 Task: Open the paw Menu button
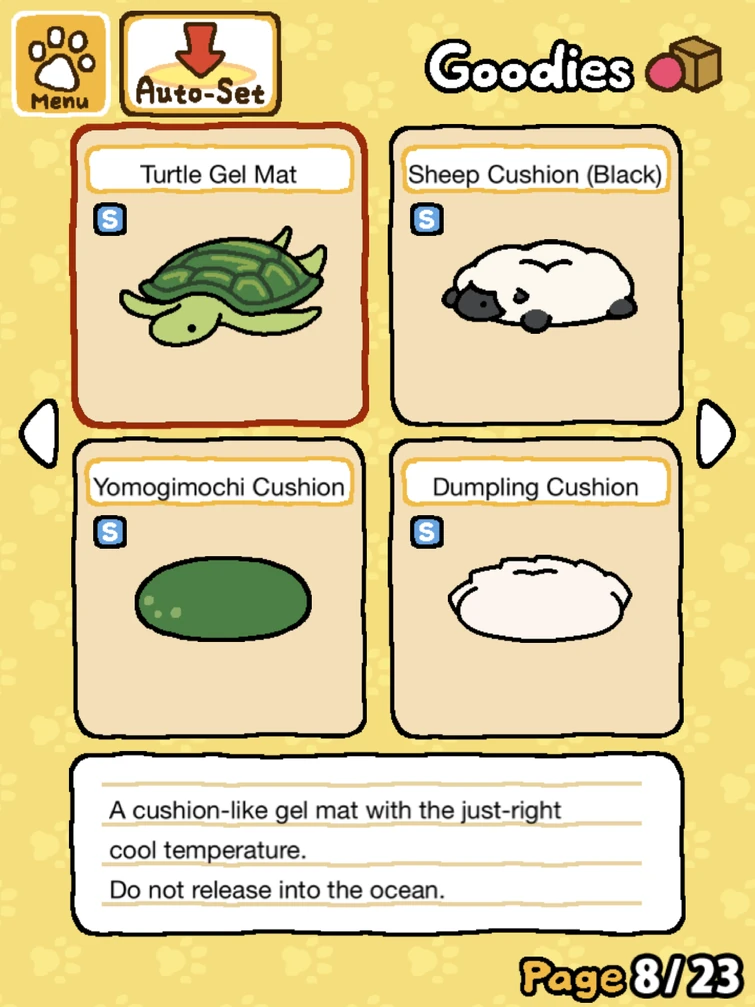[59, 63]
